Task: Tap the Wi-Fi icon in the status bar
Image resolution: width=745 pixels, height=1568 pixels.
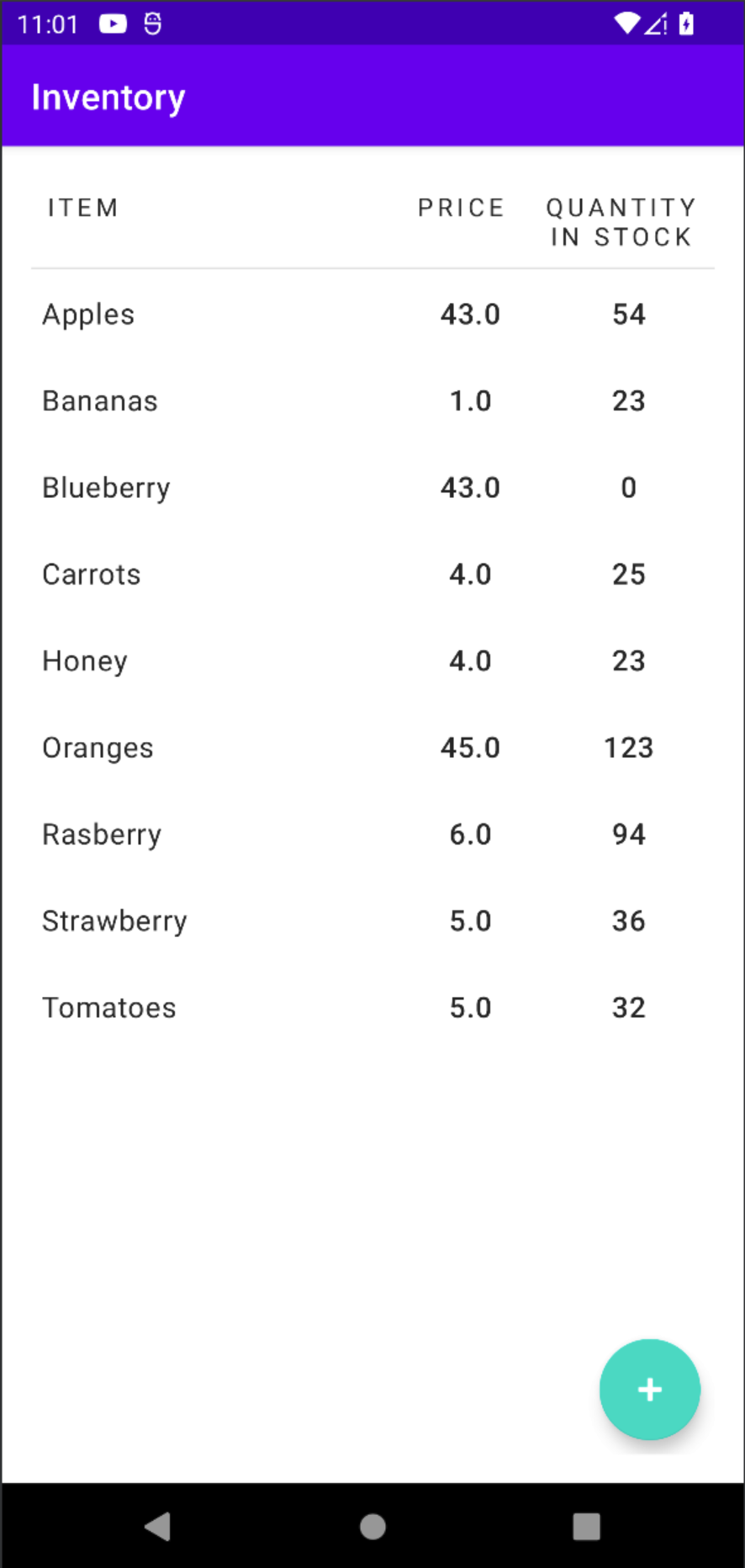Action: 627,24
